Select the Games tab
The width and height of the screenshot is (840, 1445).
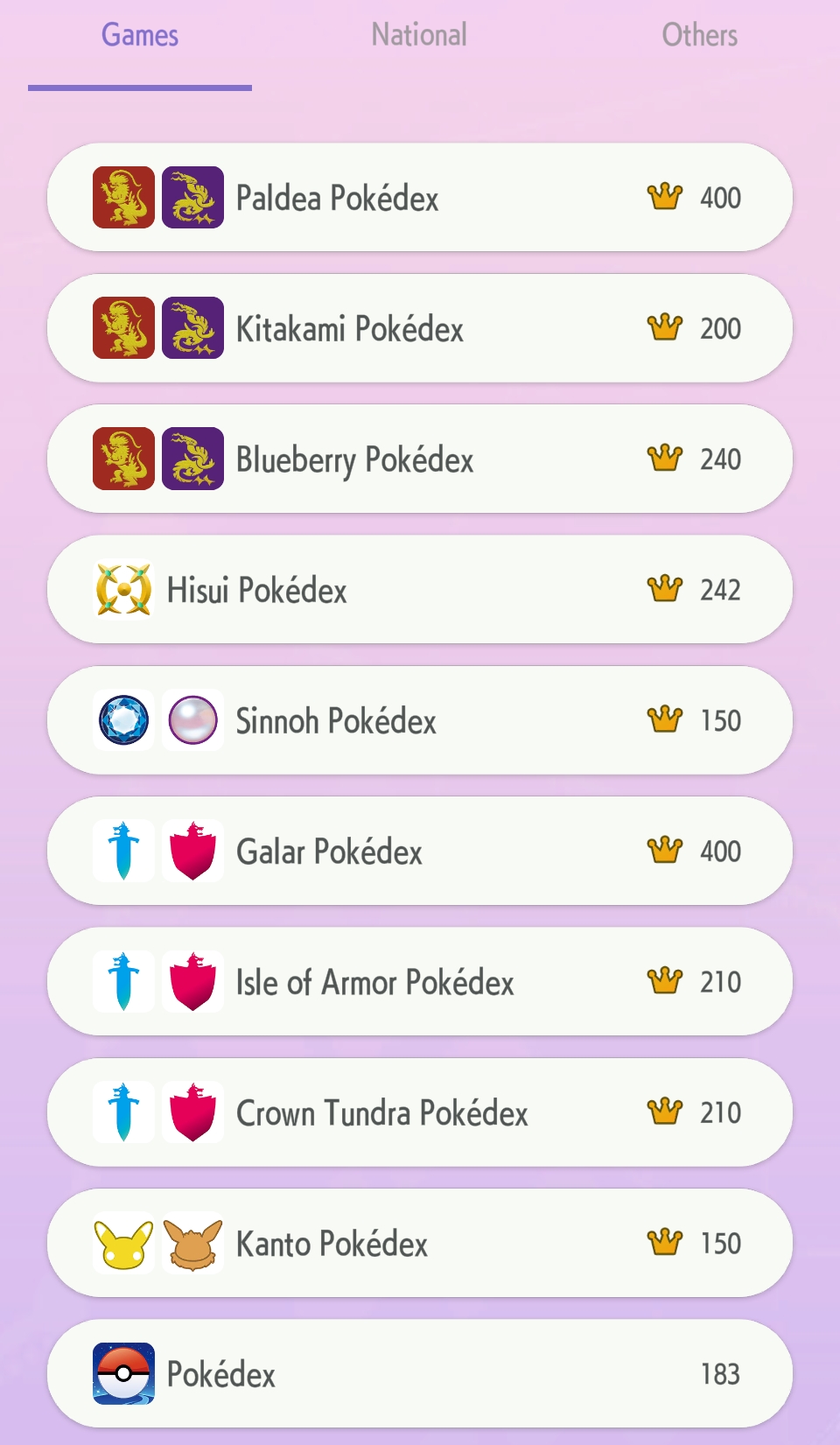pos(140,35)
